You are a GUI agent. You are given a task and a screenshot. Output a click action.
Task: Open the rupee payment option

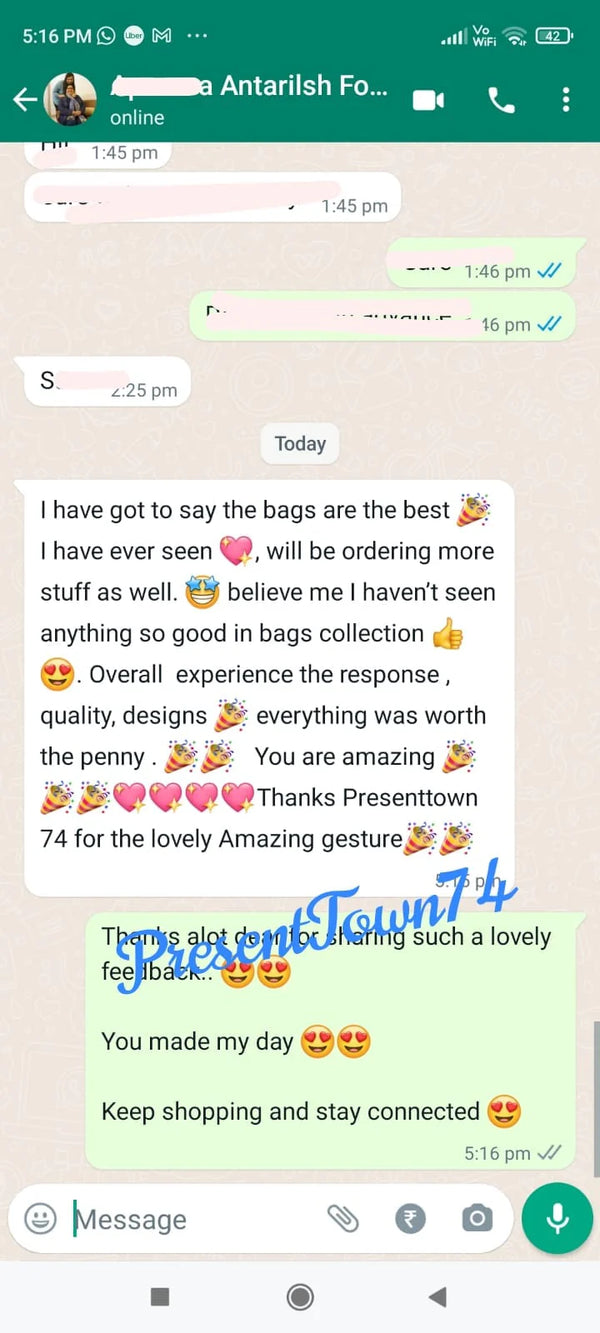410,1218
